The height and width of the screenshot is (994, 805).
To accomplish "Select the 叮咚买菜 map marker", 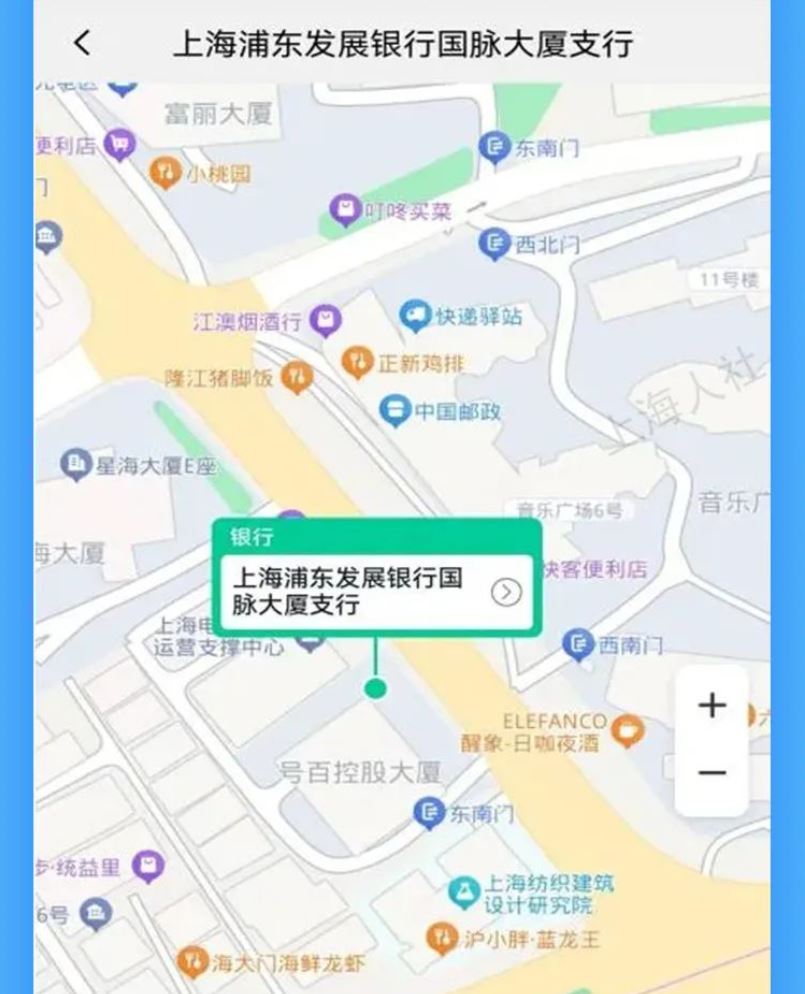I will tap(346, 210).
